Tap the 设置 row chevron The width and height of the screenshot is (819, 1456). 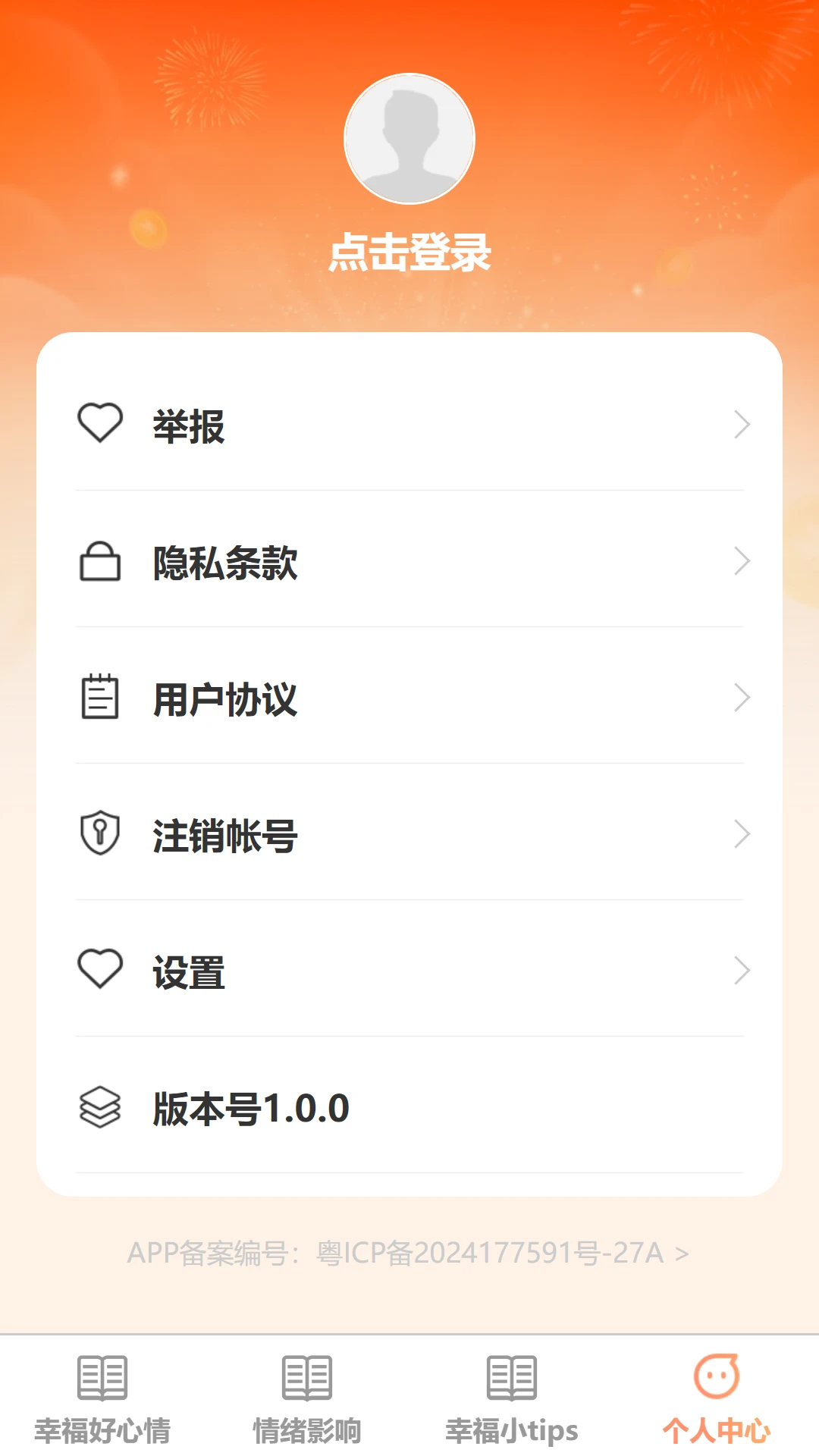741,971
